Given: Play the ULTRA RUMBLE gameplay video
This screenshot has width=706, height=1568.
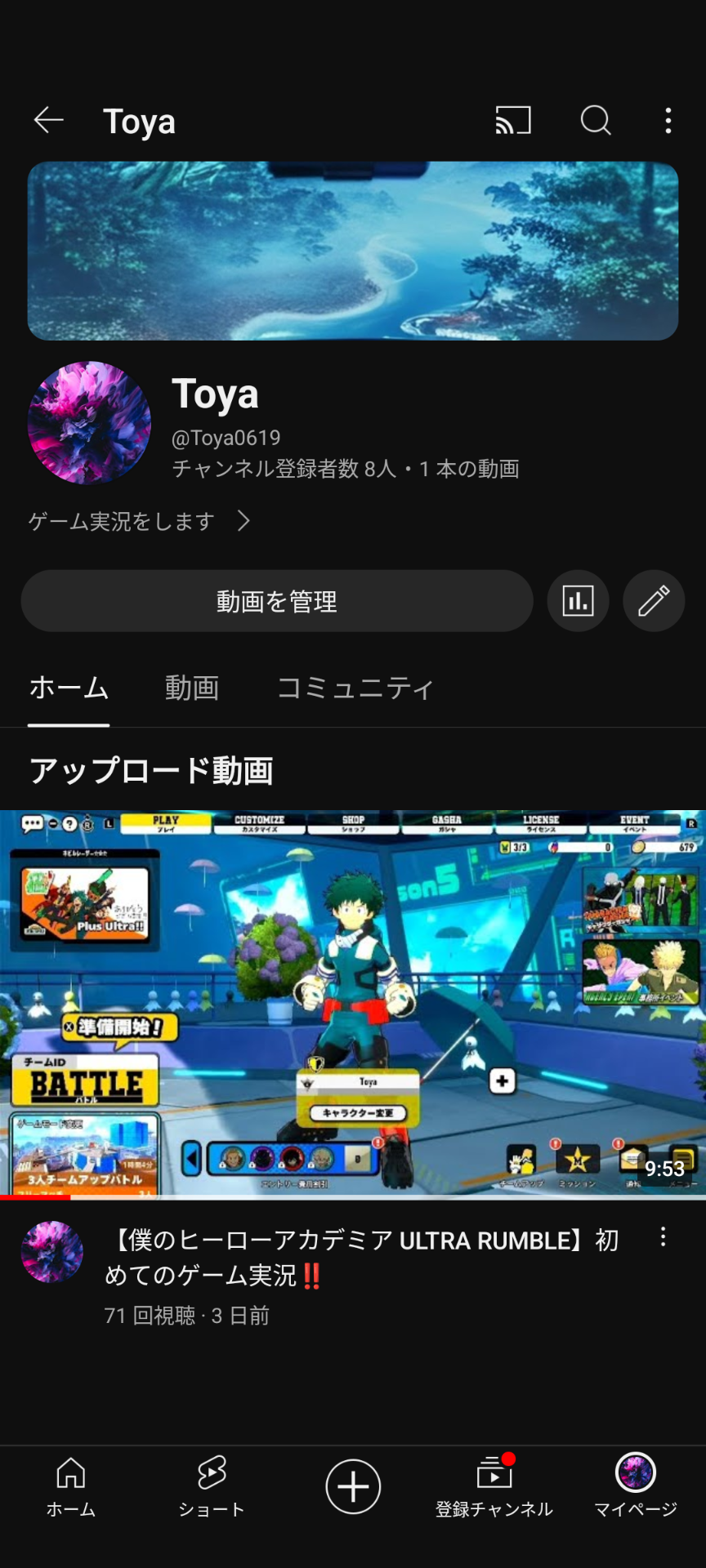Looking at the screenshot, I should (353, 1004).
